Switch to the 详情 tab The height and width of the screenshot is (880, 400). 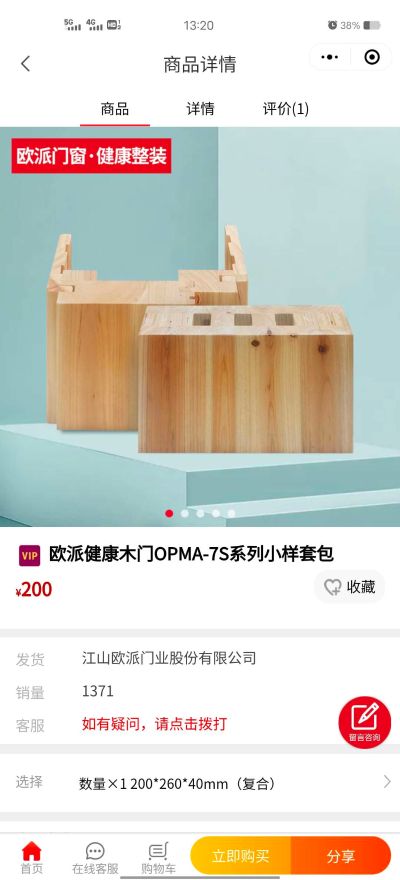(200, 108)
